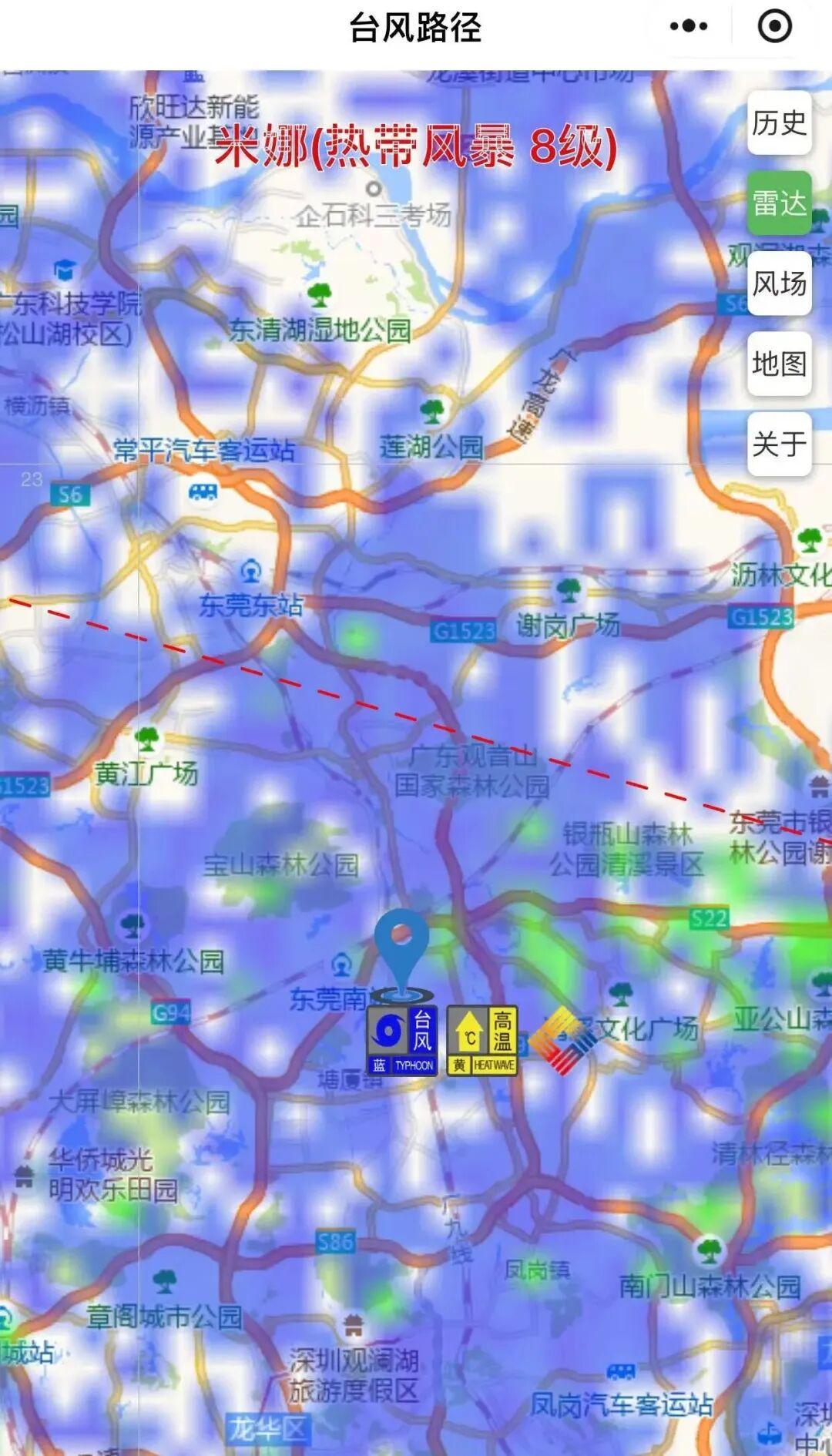Screen dimensions: 832x1456
Task: Open the mini program more options menu
Action: click(x=688, y=27)
